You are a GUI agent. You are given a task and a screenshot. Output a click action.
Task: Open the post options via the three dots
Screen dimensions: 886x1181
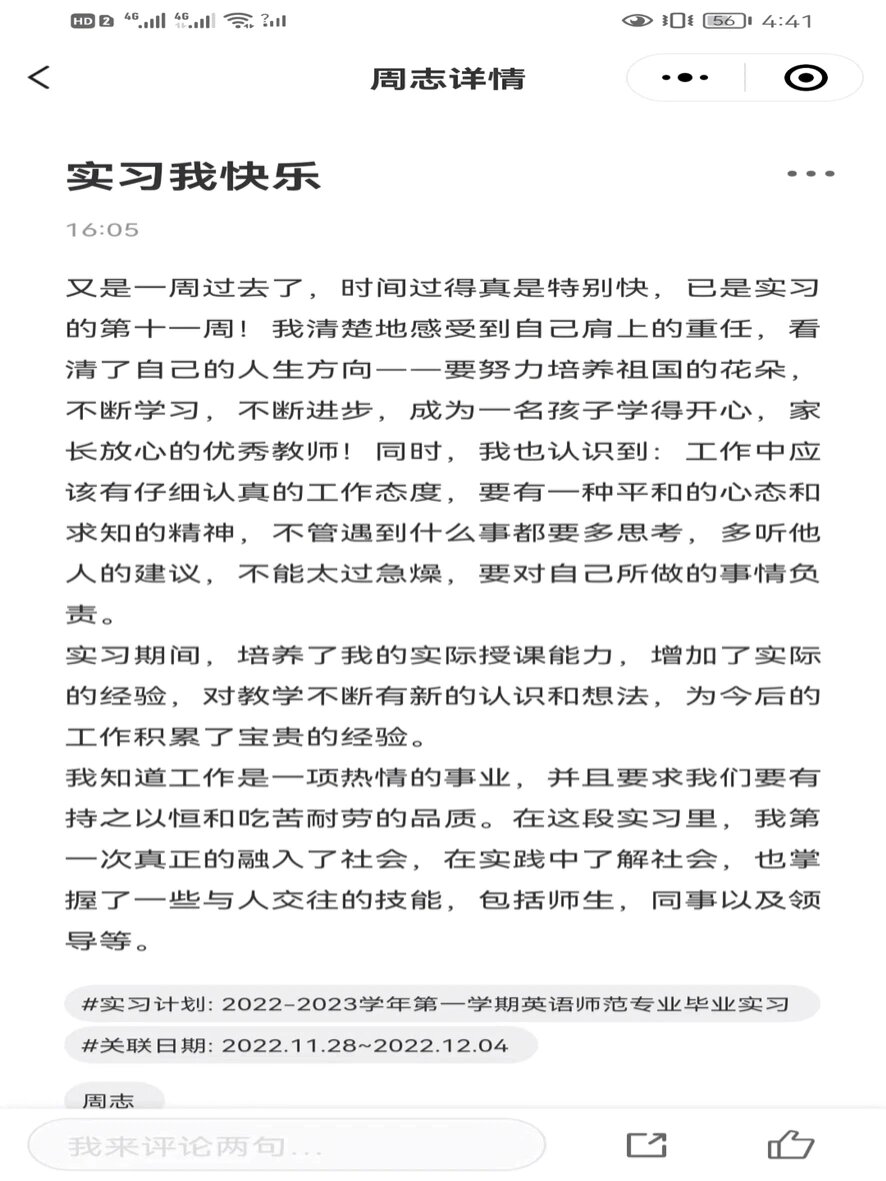coord(810,172)
